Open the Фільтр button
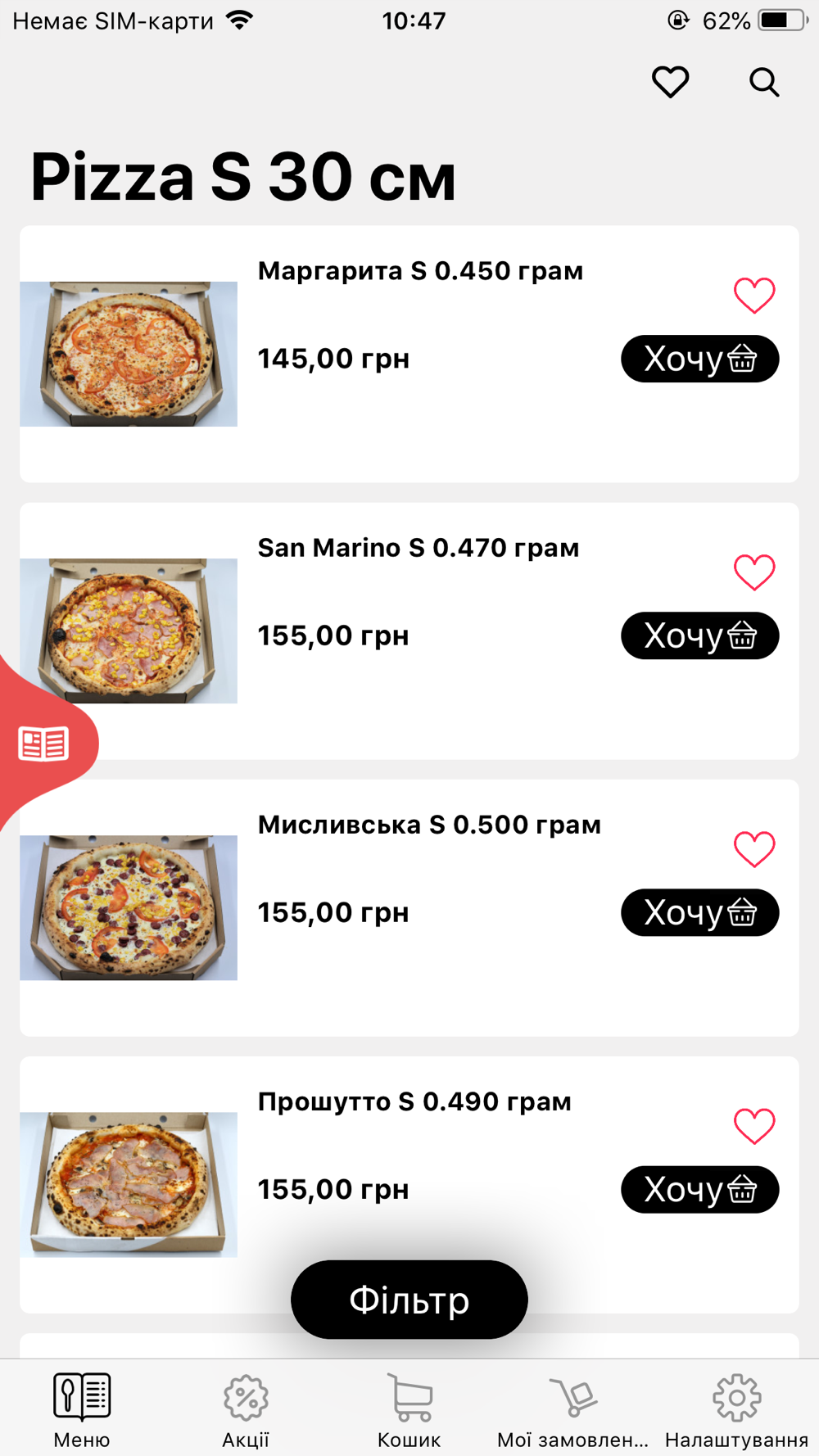The width and height of the screenshot is (819, 1456). pos(409,1300)
